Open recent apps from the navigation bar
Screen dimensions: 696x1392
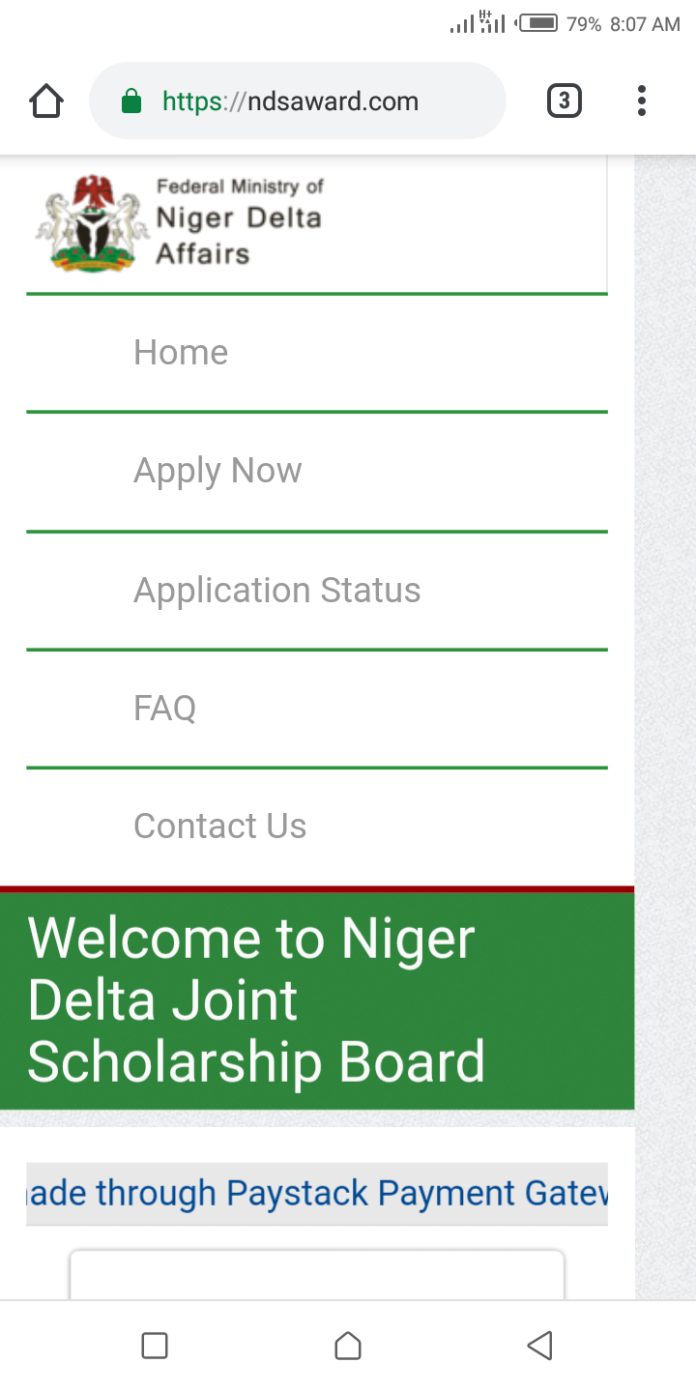(155, 1345)
